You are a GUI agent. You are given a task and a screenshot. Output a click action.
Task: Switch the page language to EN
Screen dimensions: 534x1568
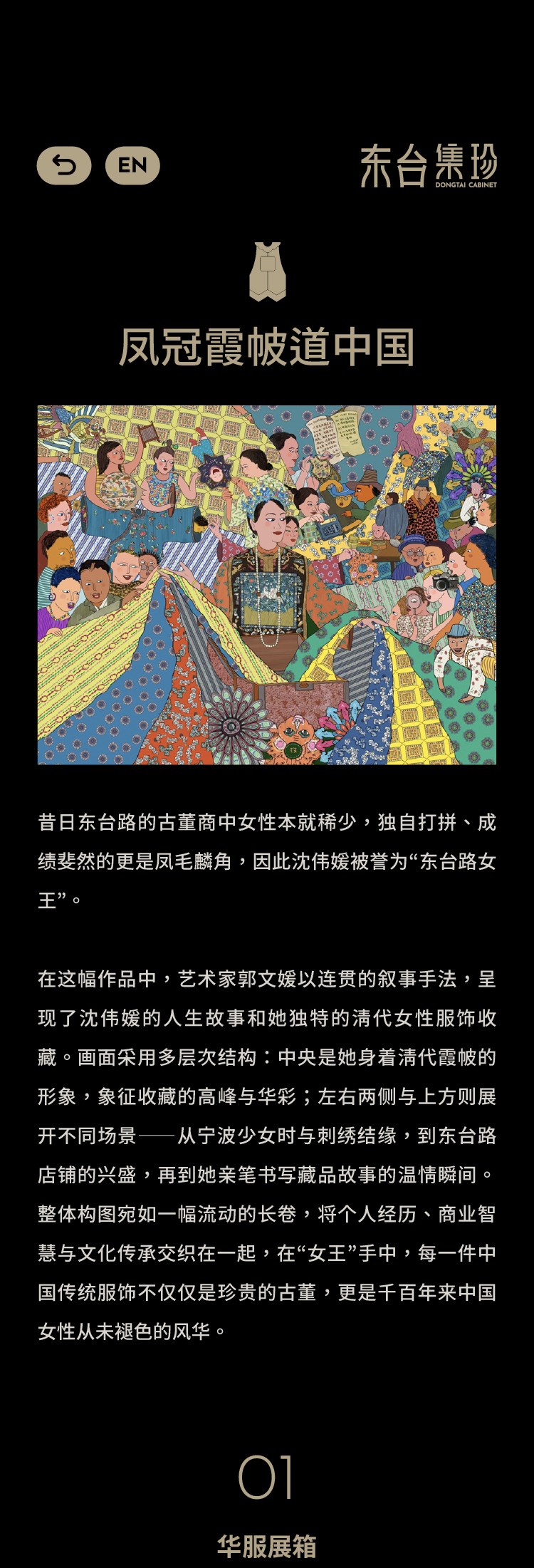[132, 166]
